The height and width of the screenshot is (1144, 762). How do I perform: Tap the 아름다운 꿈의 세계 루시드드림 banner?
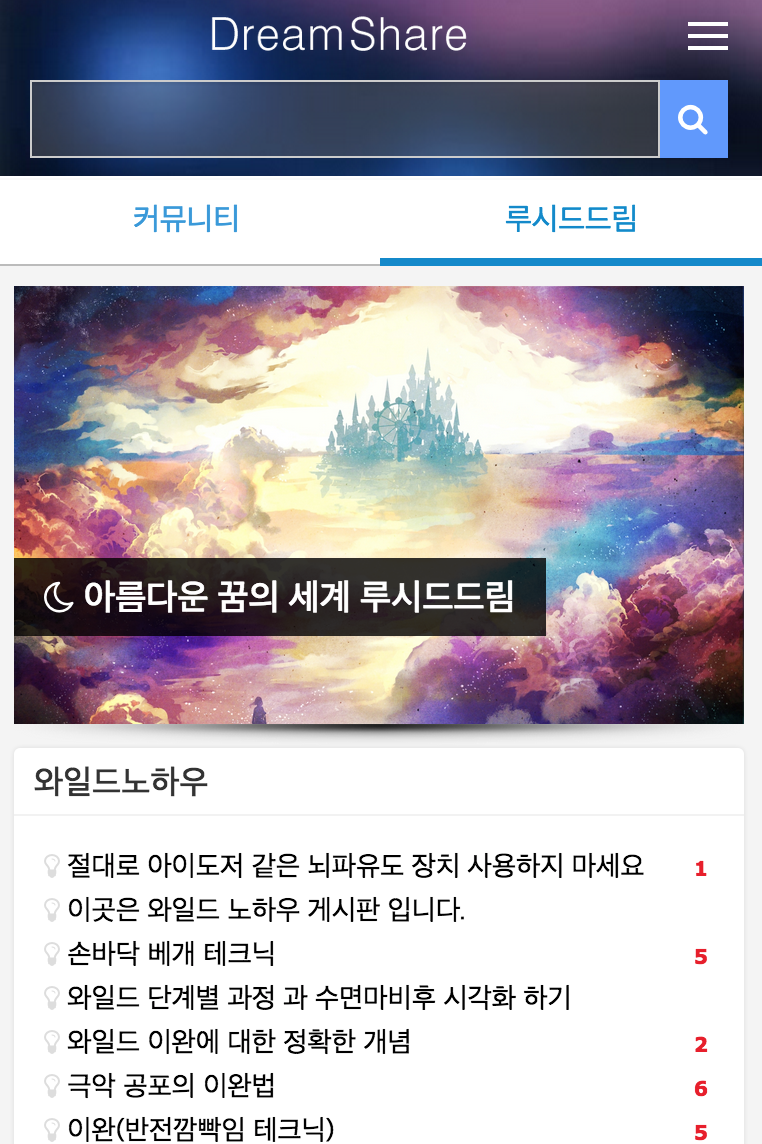pos(379,505)
